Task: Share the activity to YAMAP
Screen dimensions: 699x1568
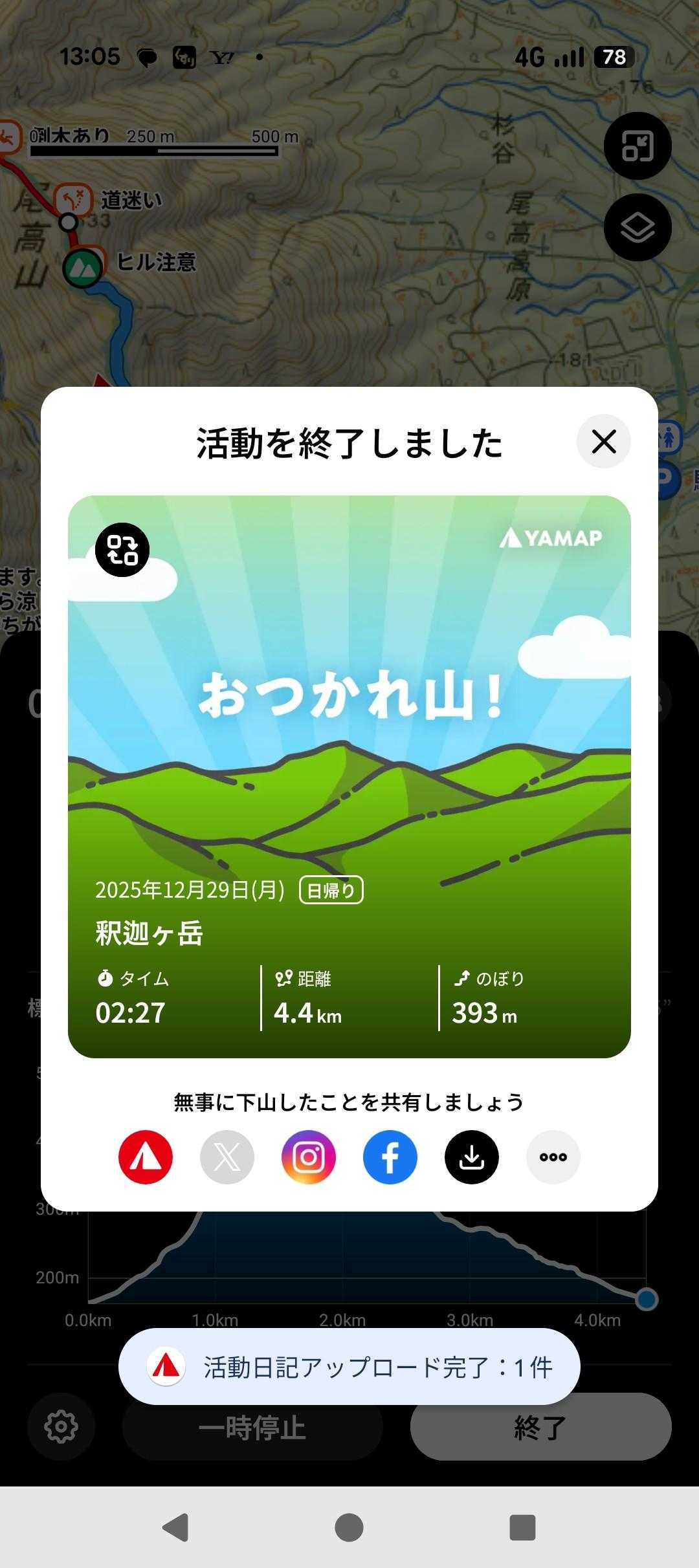Action: point(146,1157)
